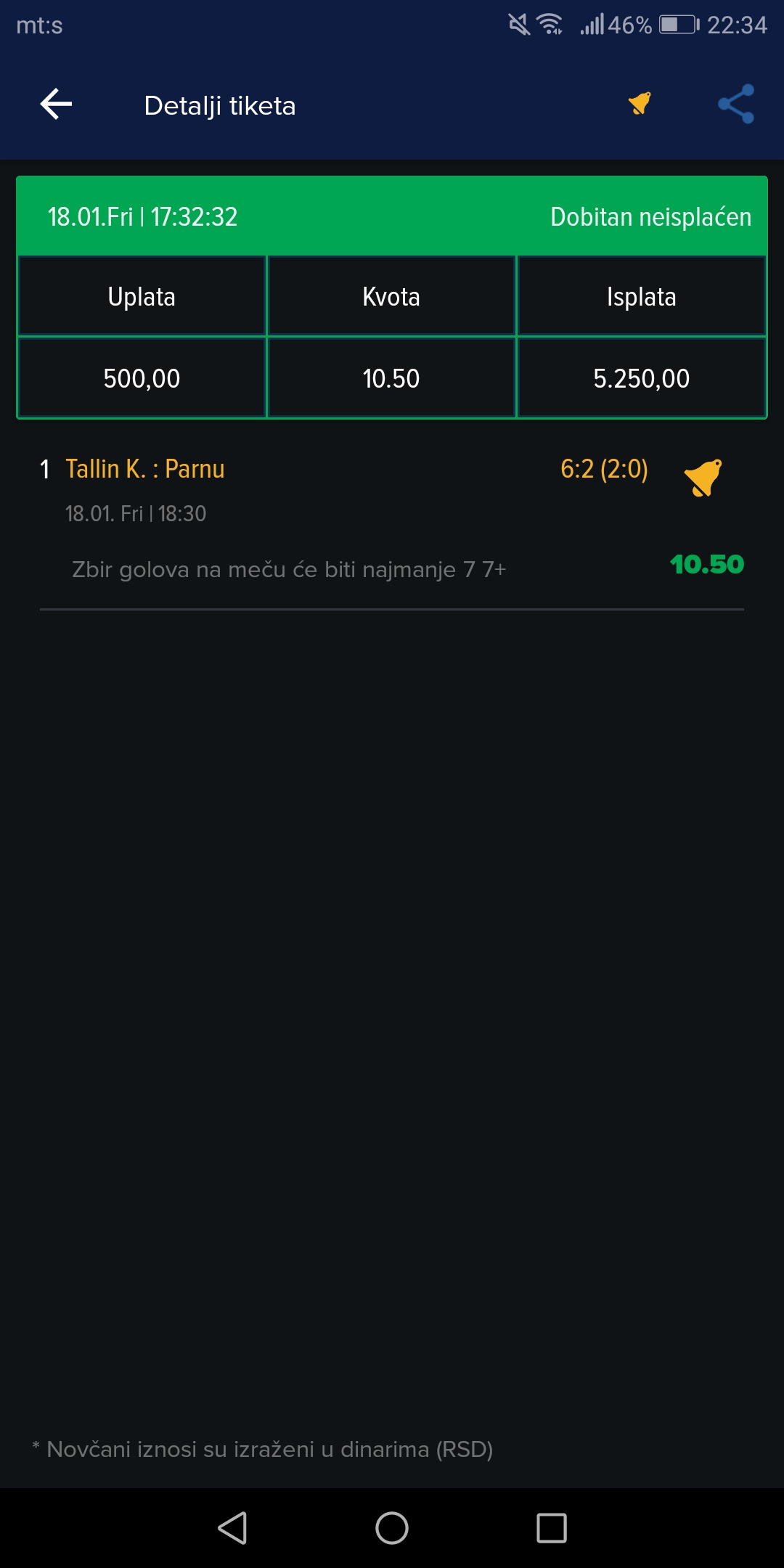Screen dimensions: 784x1568
Task: Share this ticket
Action: pyautogui.click(x=736, y=105)
